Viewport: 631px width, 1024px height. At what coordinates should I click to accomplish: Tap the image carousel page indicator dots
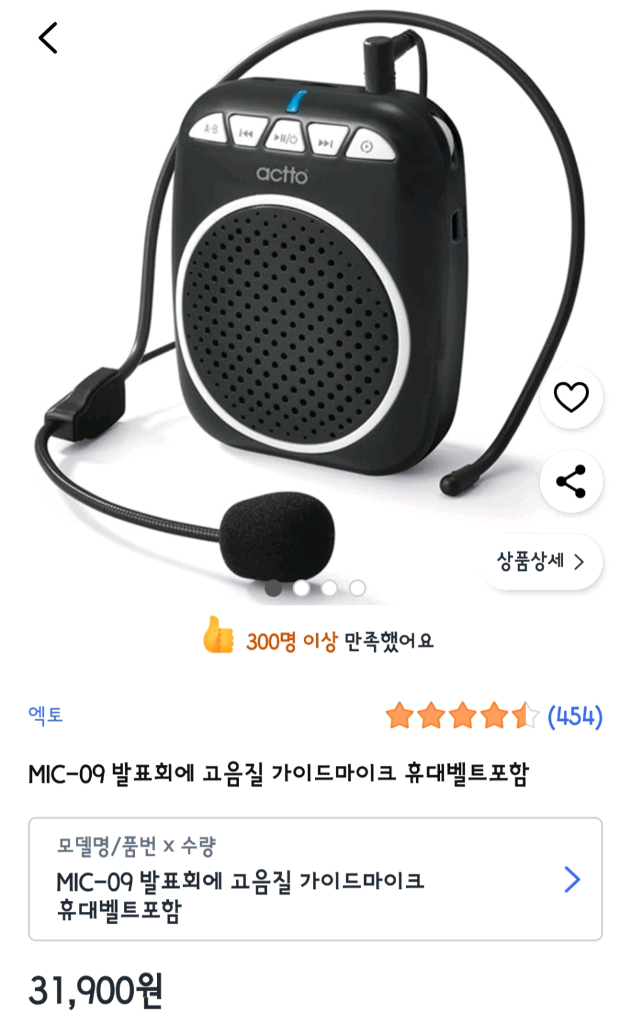pyautogui.click(x=315, y=588)
